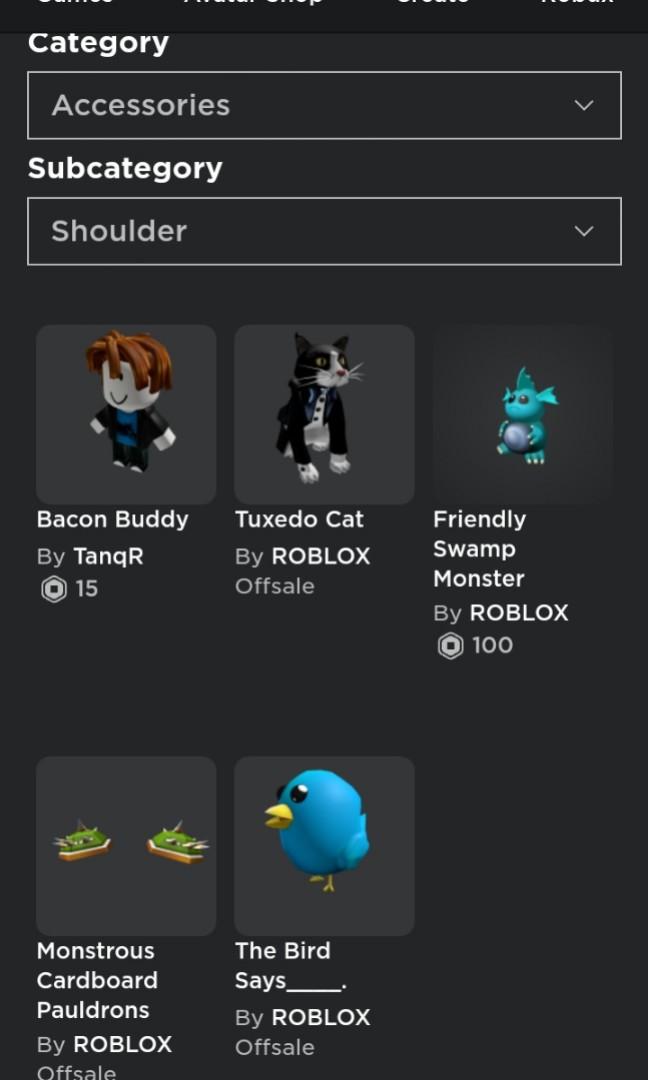Select the Friendly Swamp Monster item
648x1080 pixels.
click(522, 414)
